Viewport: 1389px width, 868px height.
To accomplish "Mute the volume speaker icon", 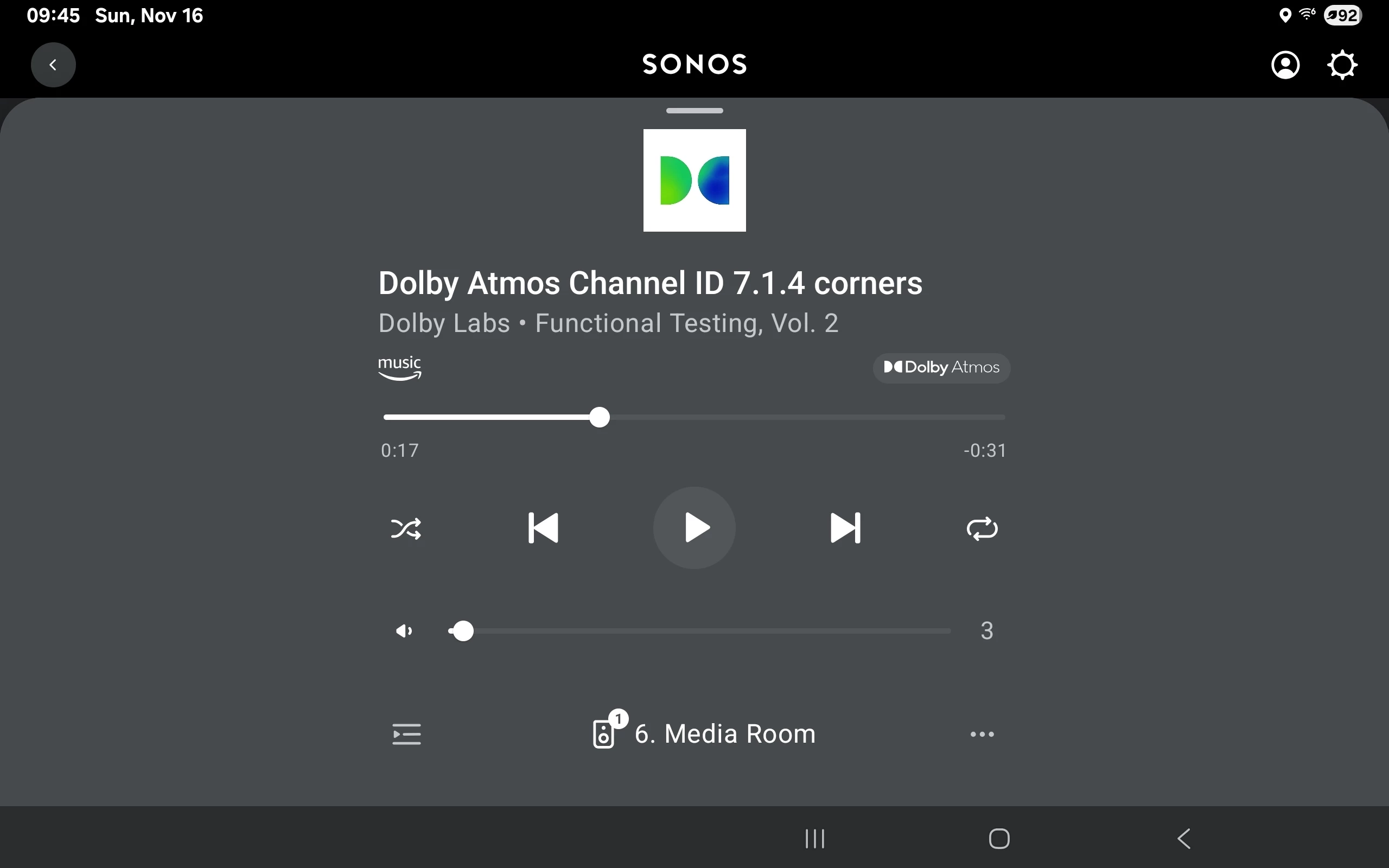I will (x=404, y=631).
